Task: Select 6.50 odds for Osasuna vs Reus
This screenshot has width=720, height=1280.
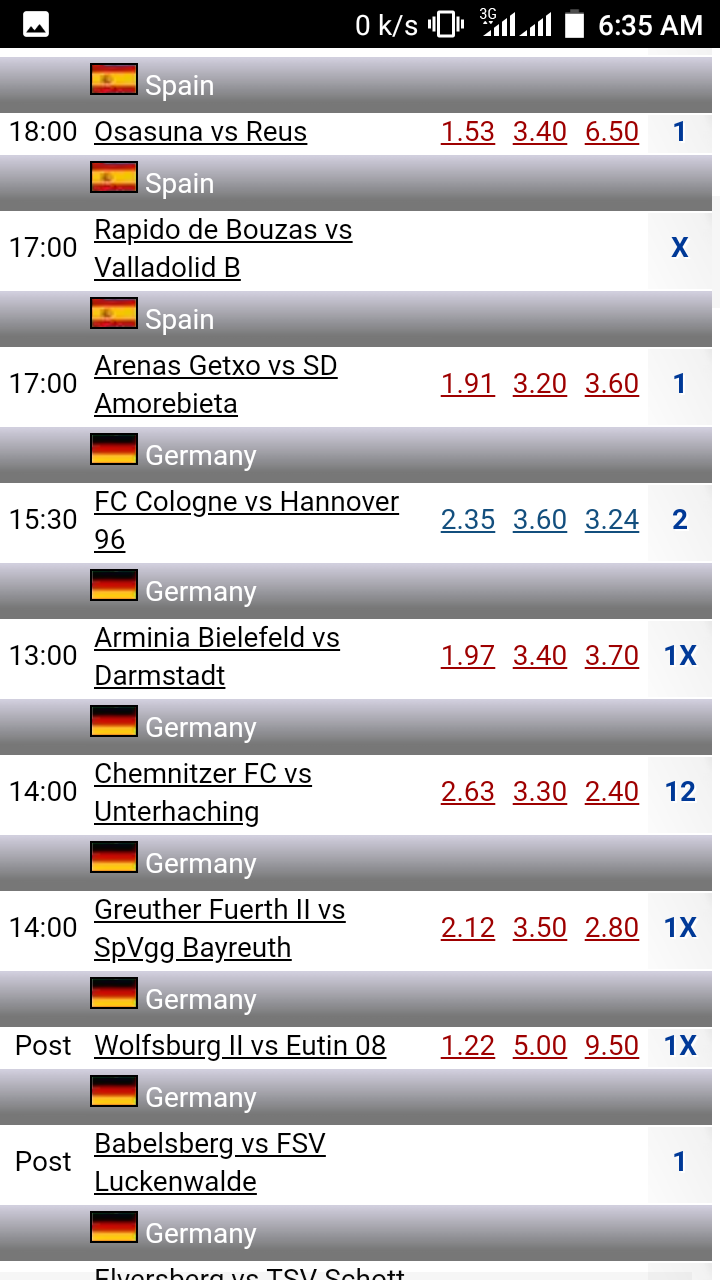Action: pos(612,132)
